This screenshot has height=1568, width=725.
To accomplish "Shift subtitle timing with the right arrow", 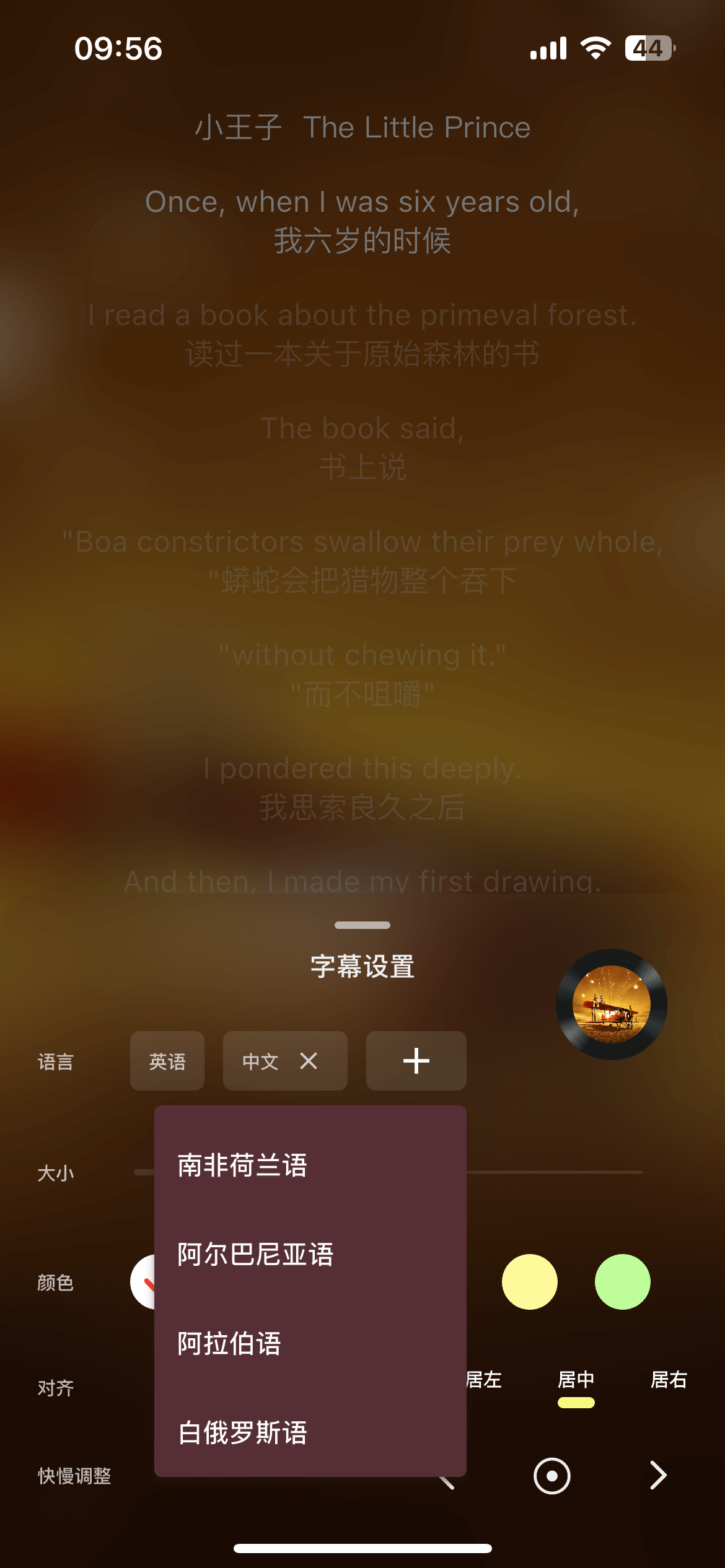I will click(658, 1475).
